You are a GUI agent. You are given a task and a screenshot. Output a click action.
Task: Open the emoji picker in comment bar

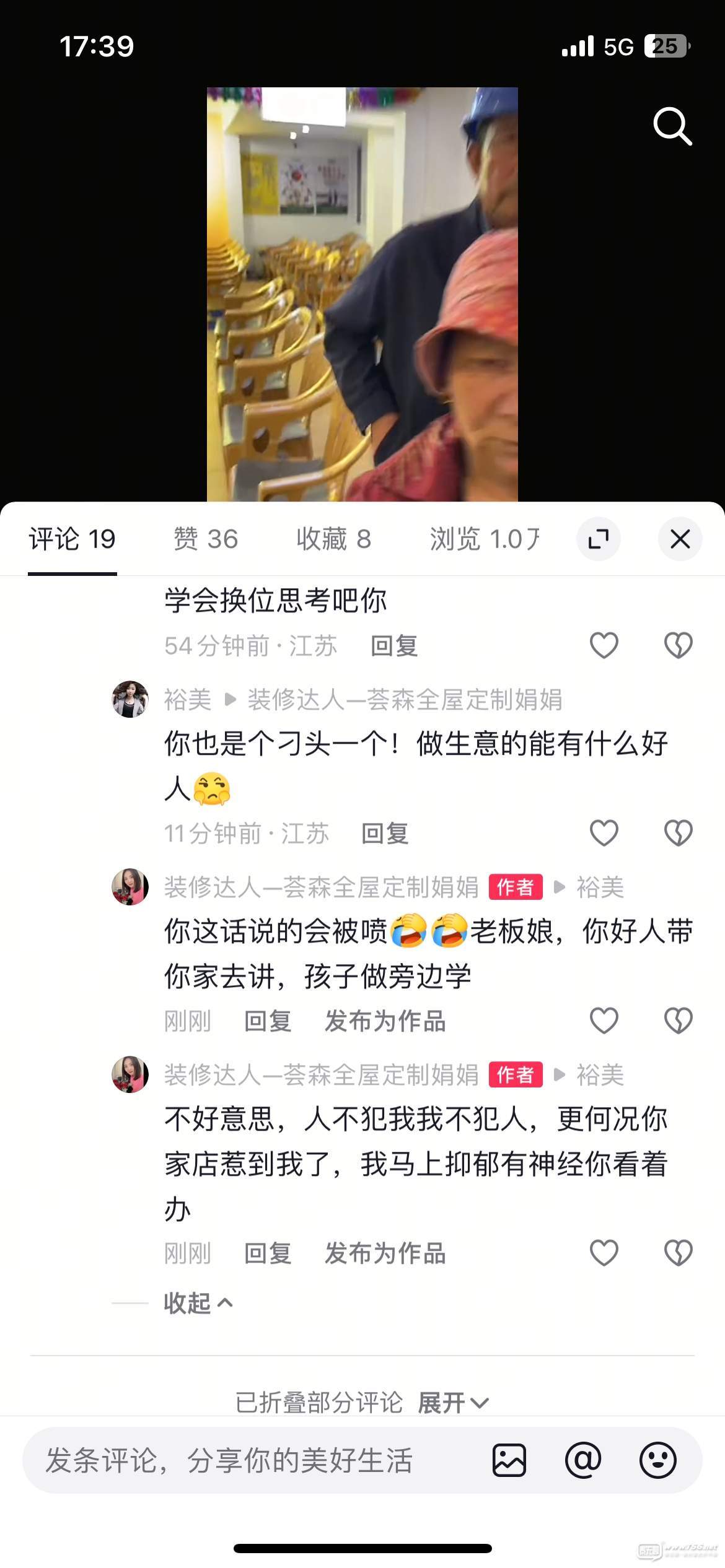click(x=657, y=1460)
